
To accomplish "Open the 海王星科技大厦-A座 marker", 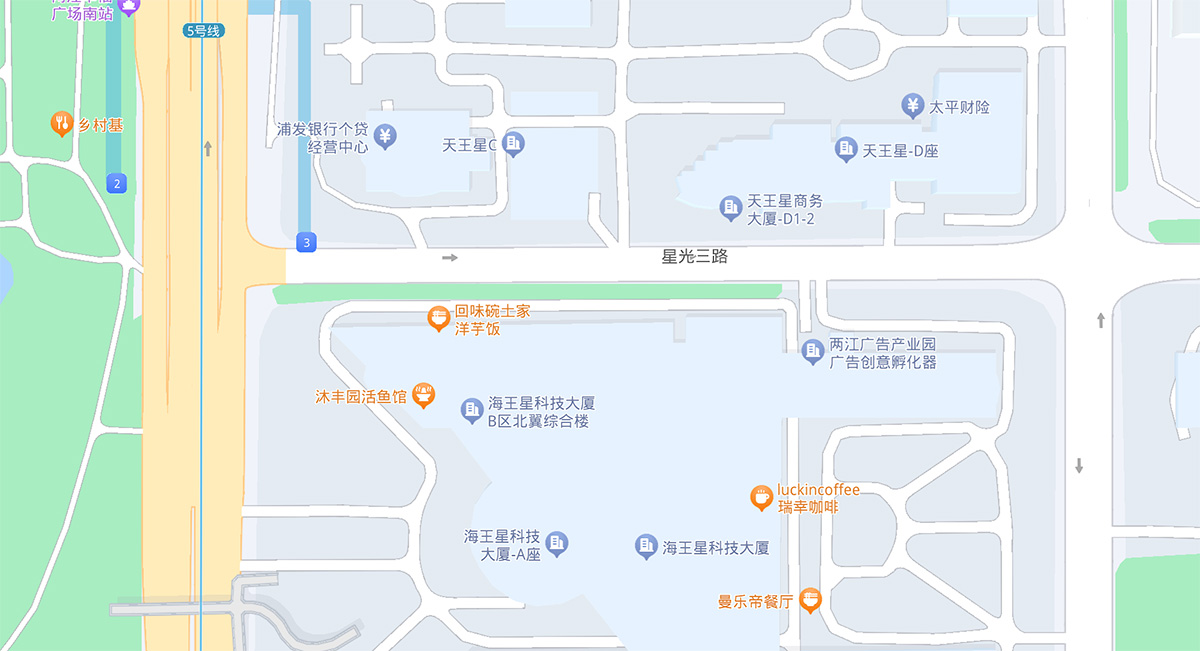I will point(558,543).
